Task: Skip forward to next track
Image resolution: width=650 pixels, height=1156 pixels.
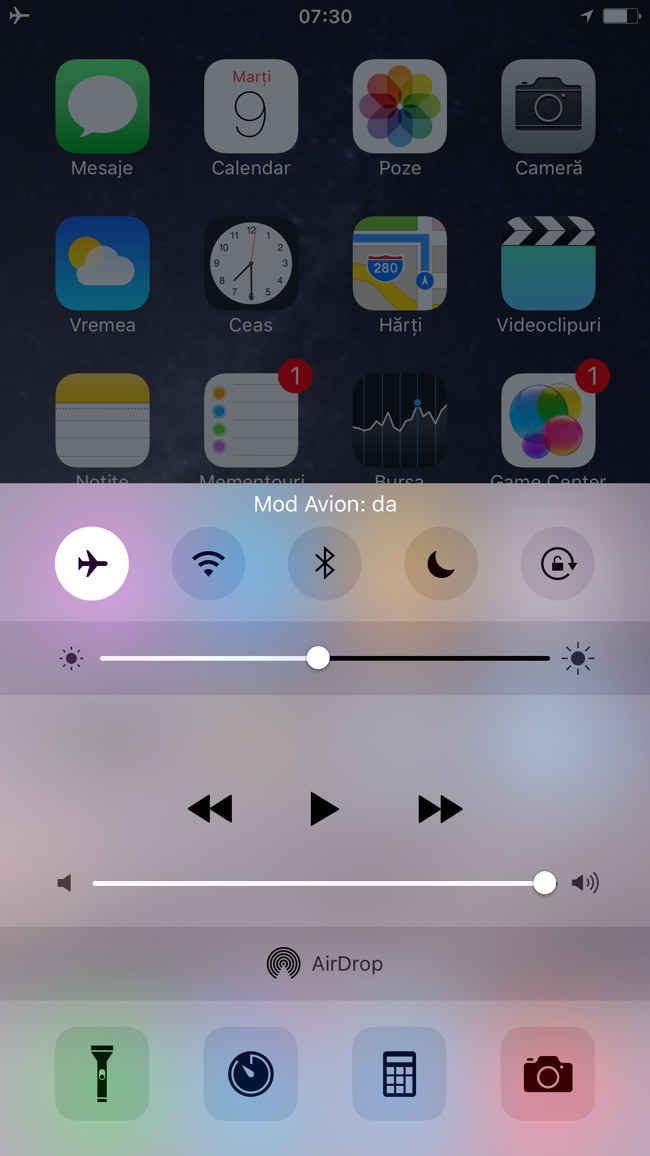Action: 440,808
